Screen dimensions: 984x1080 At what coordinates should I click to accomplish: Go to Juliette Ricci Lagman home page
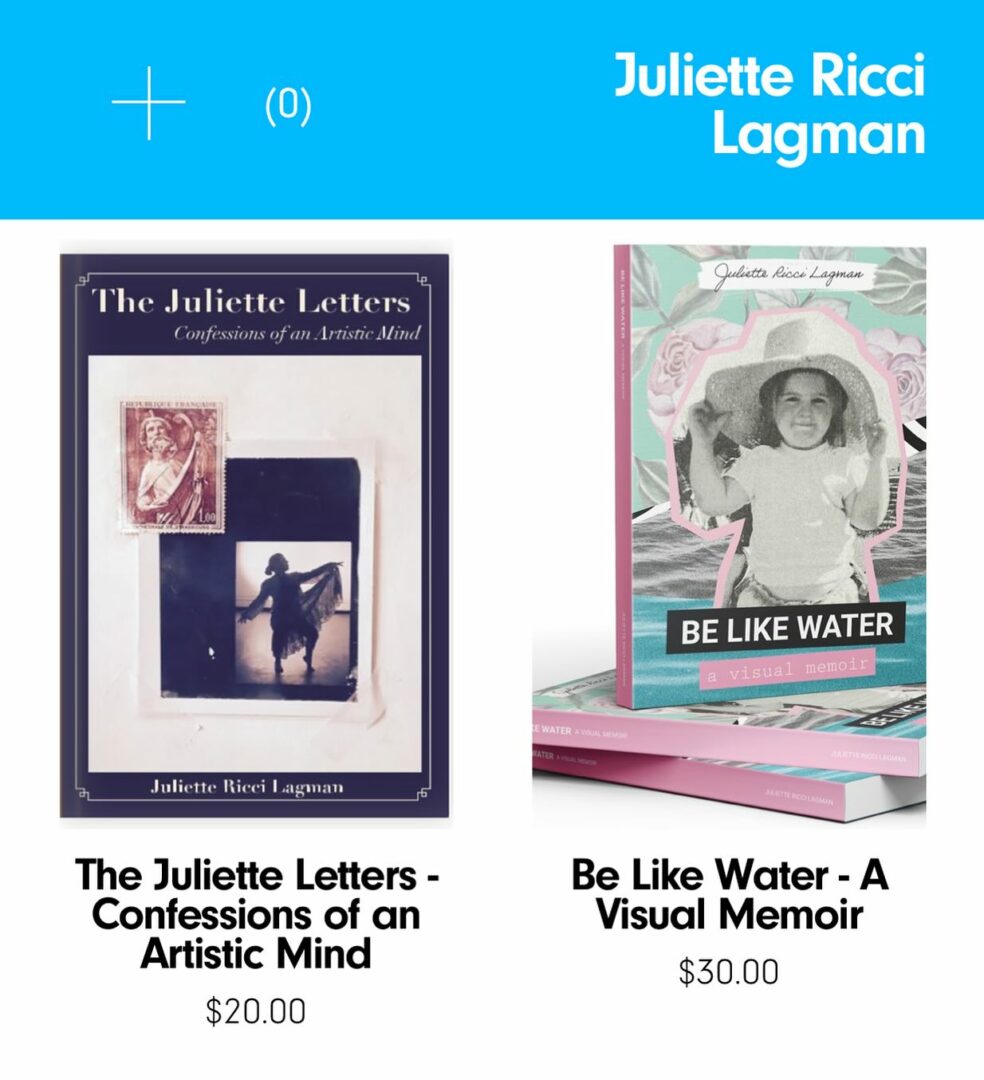[x=768, y=105]
